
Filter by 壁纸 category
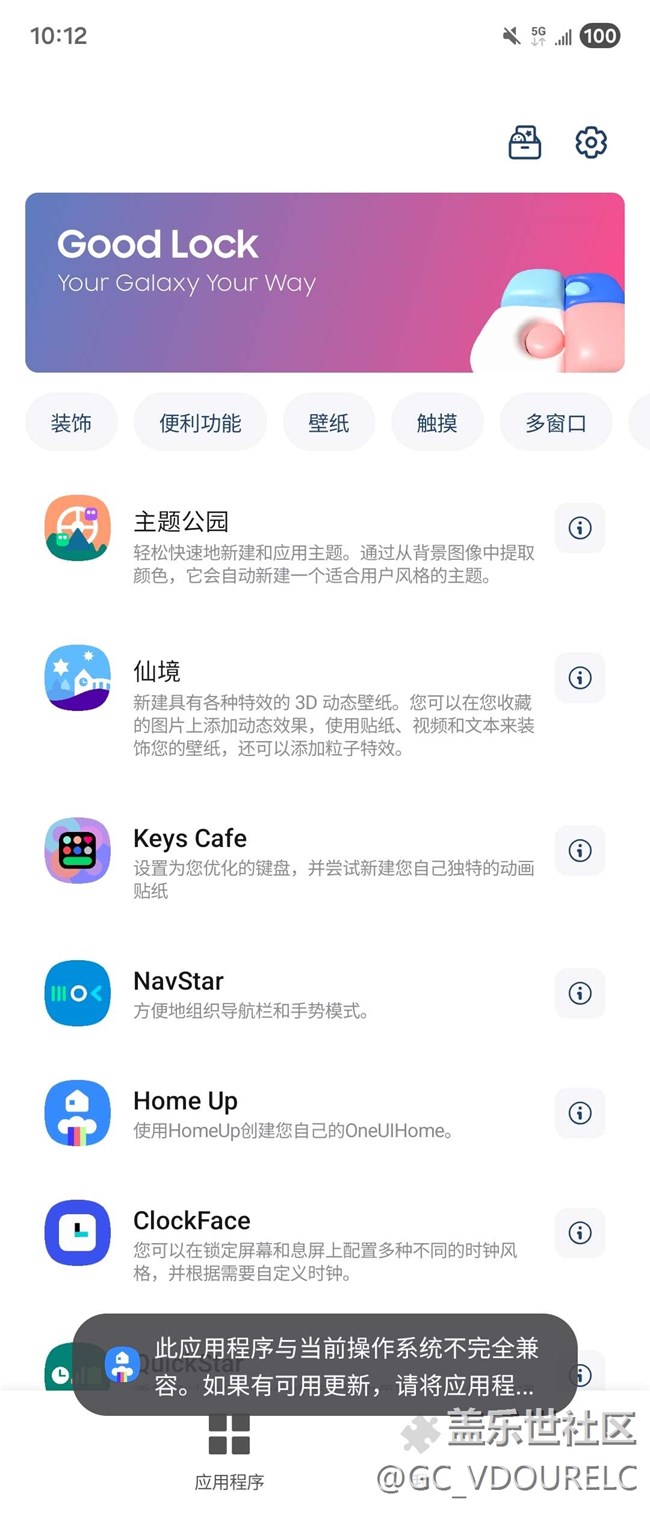tap(329, 423)
